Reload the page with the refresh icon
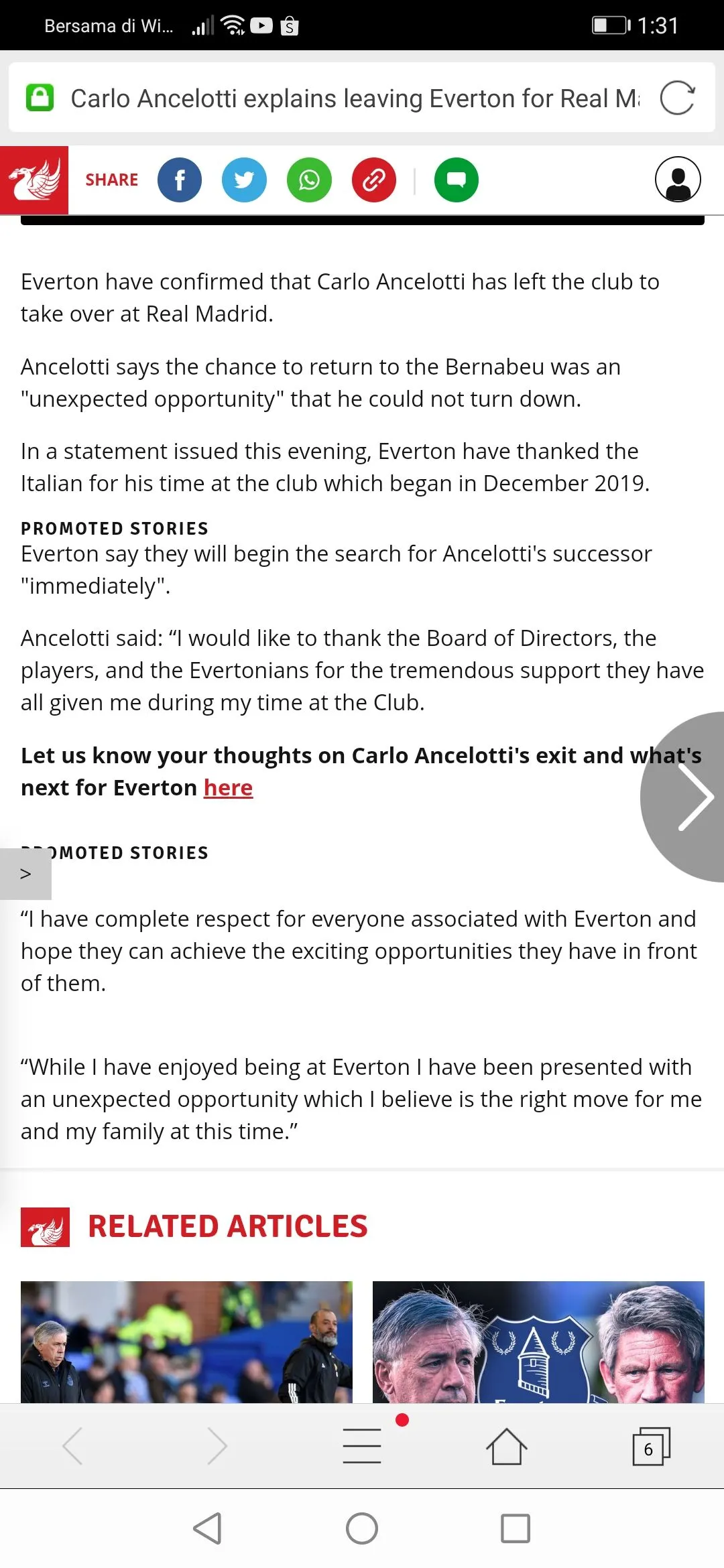724x1568 pixels. 677,99
